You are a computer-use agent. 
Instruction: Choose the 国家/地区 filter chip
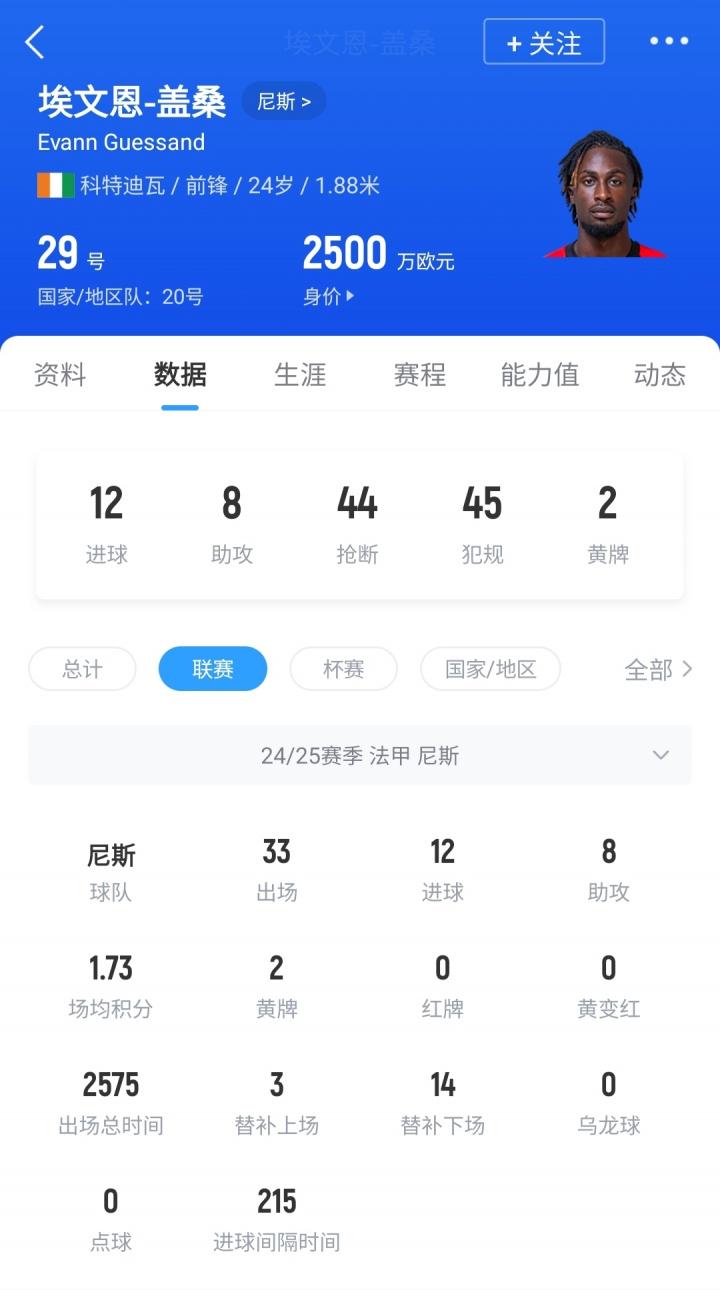(490, 669)
